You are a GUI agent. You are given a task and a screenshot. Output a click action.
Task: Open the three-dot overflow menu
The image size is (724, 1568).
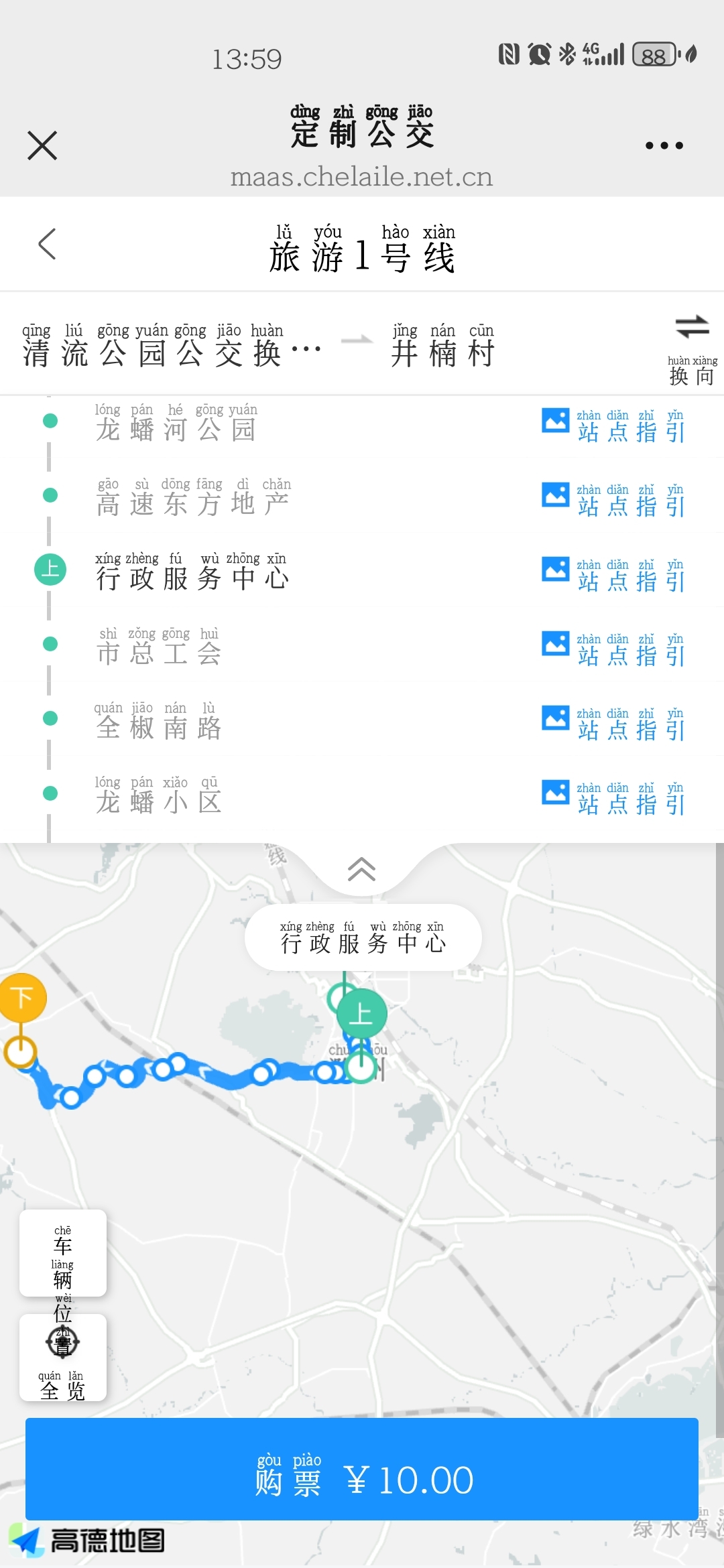click(x=664, y=145)
